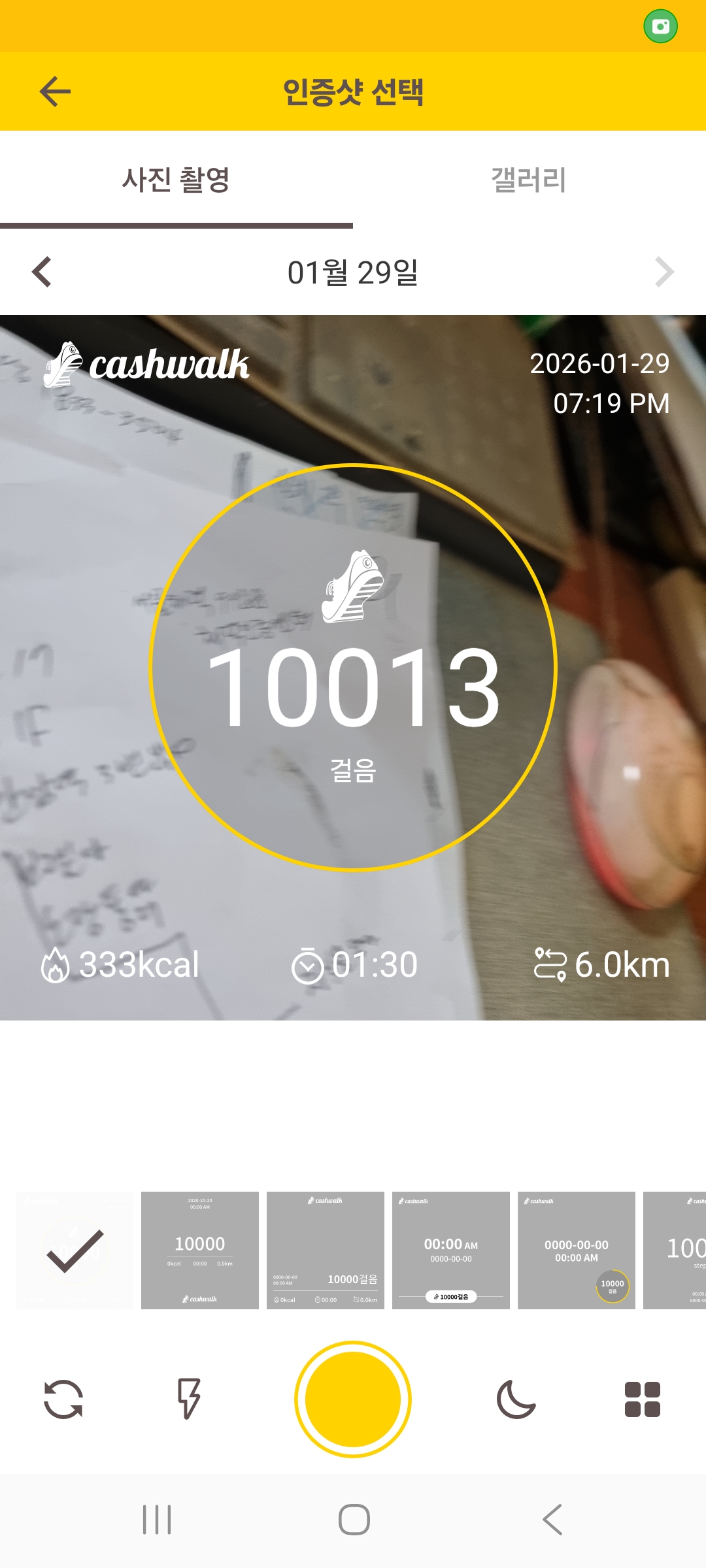Pick the template with cashwalk logo at bottom

coord(200,1250)
